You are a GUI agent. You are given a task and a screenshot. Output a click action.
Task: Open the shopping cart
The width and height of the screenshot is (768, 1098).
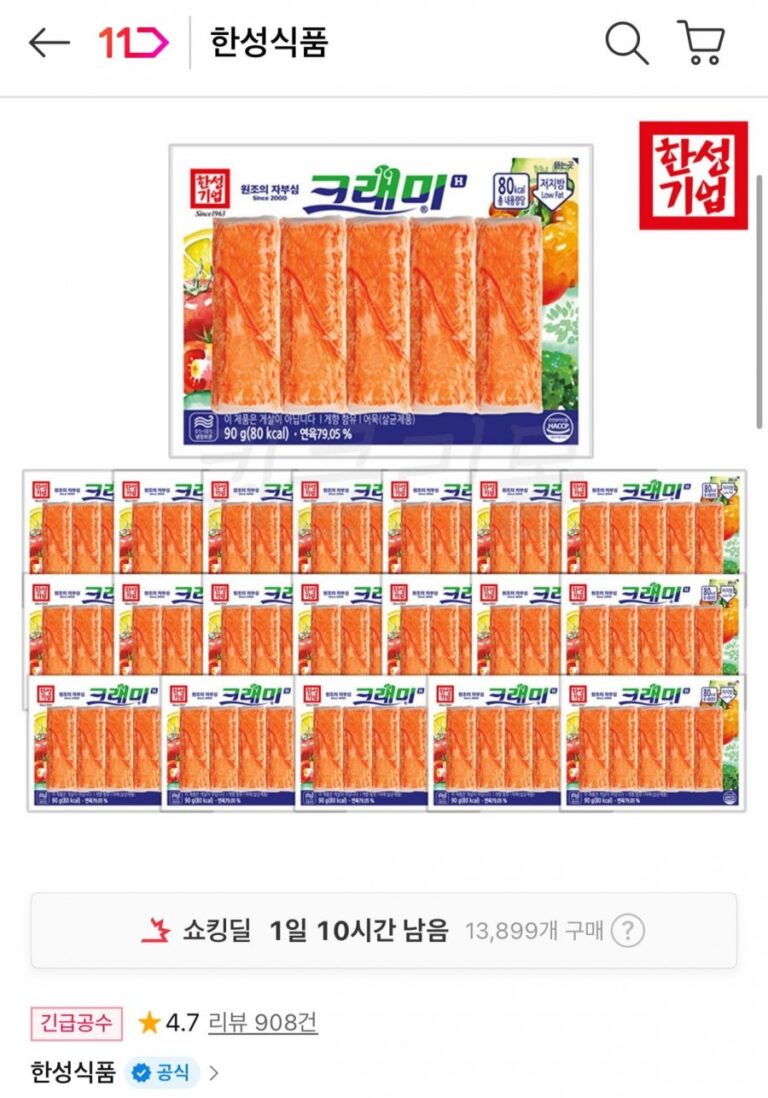pos(701,43)
